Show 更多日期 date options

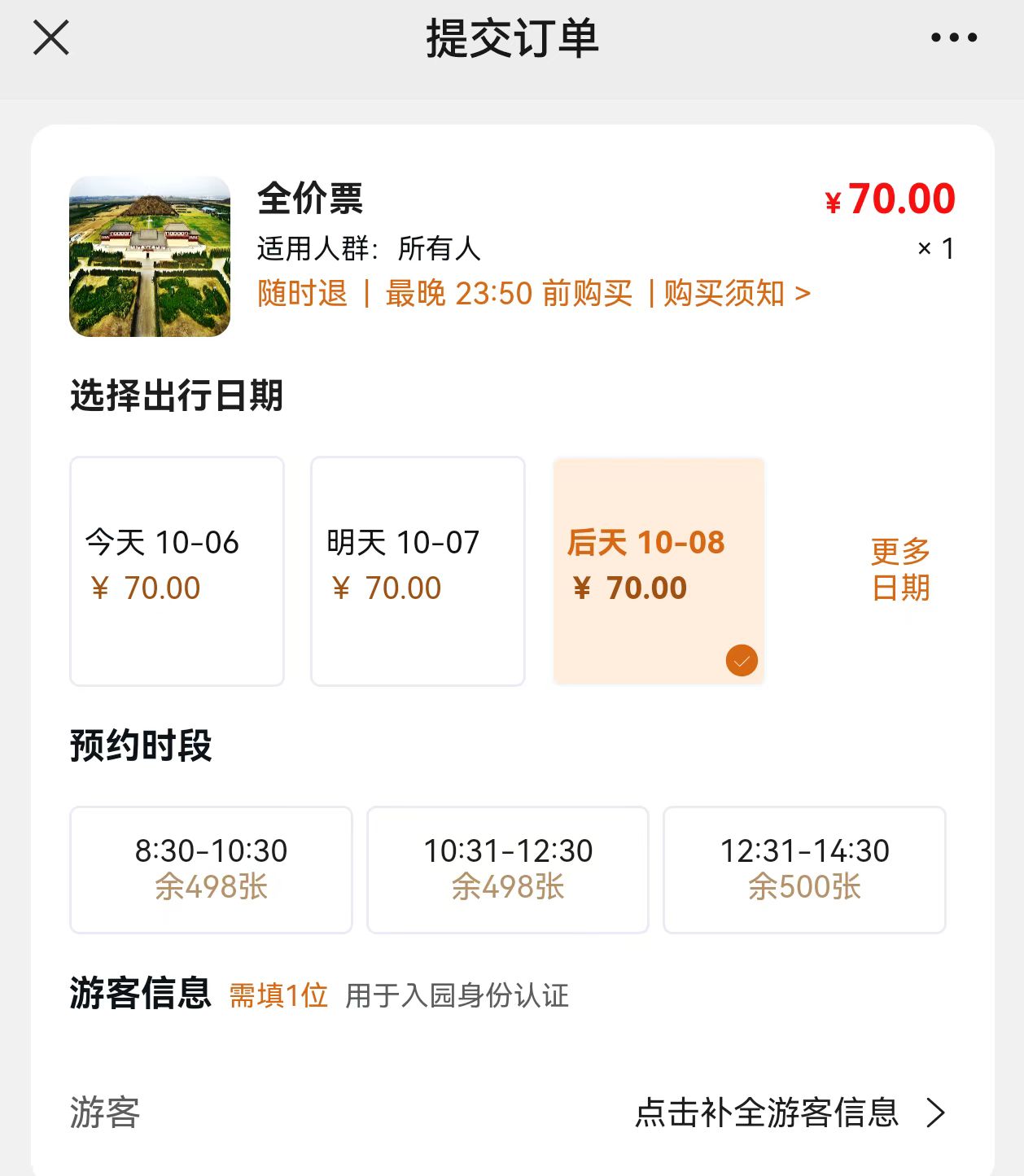pos(900,570)
